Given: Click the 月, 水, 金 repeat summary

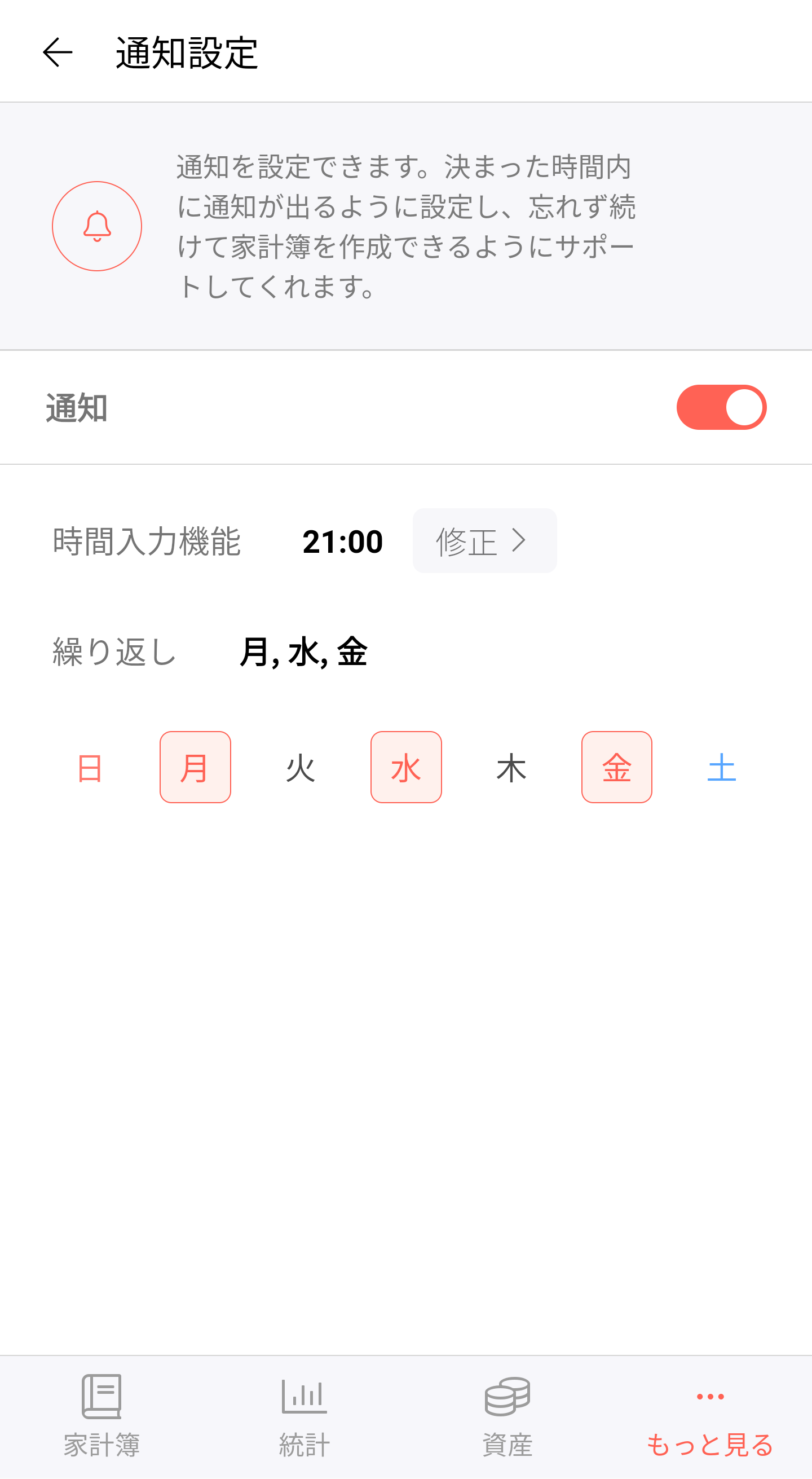Looking at the screenshot, I should (304, 652).
